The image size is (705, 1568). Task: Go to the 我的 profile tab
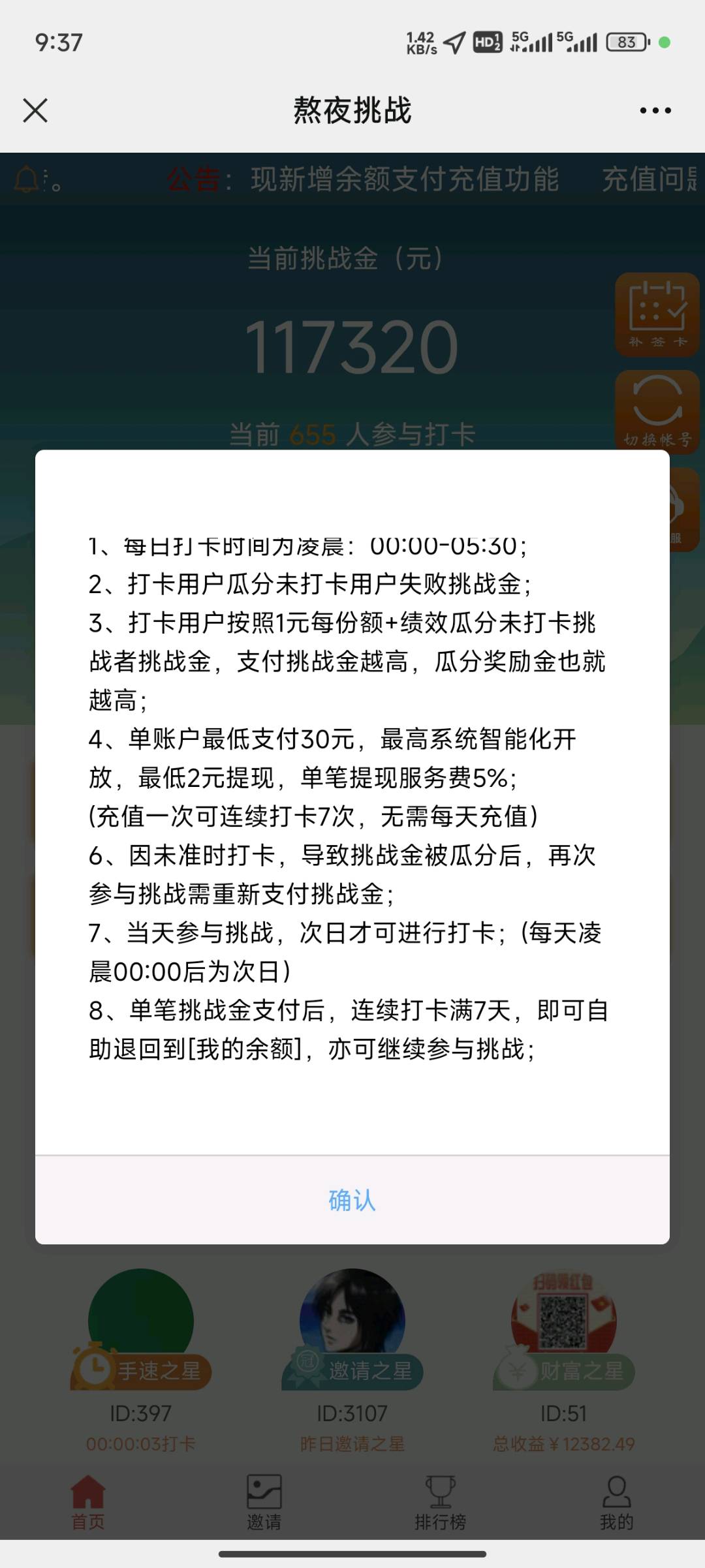tap(616, 1503)
